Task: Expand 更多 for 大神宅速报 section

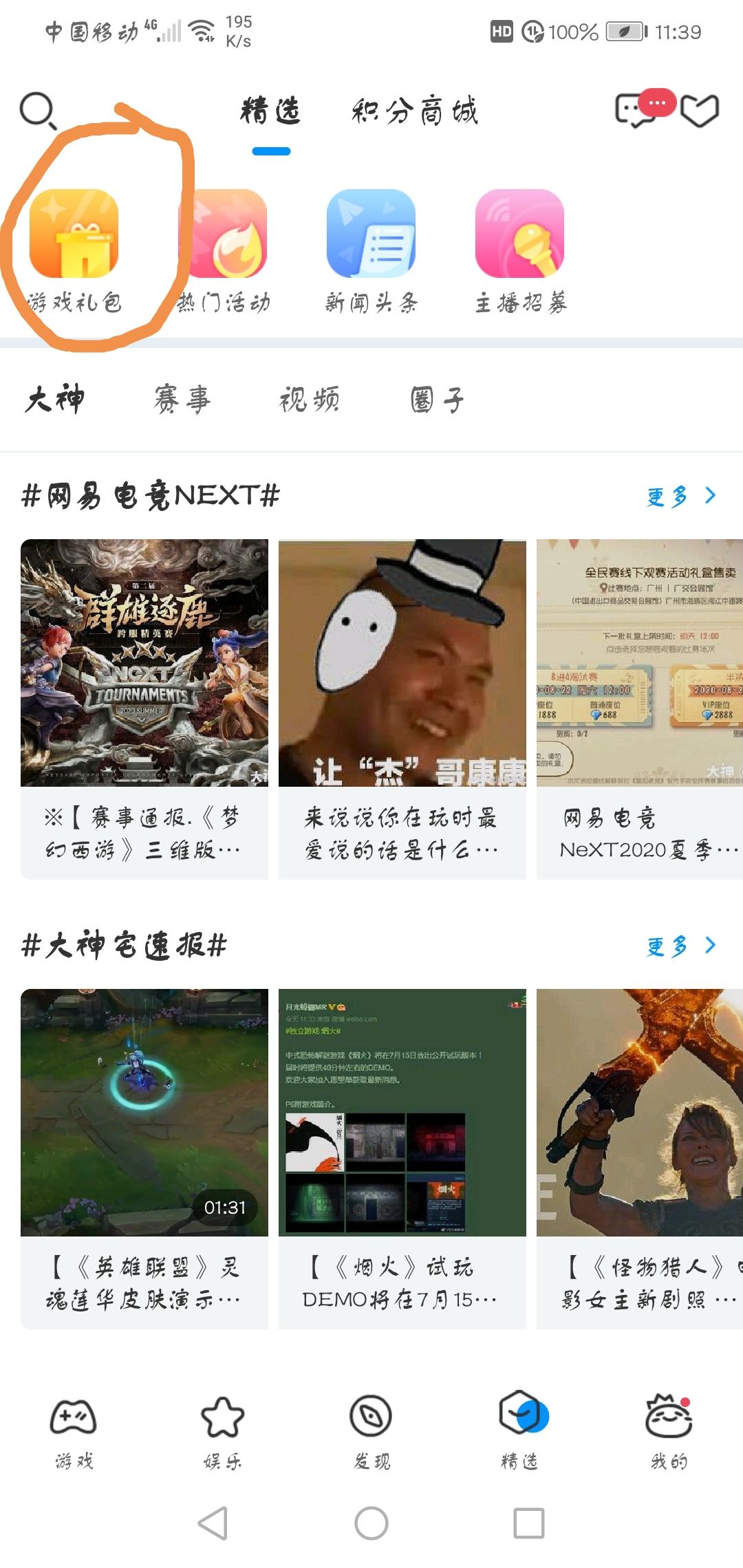Action: coord(681,946)
